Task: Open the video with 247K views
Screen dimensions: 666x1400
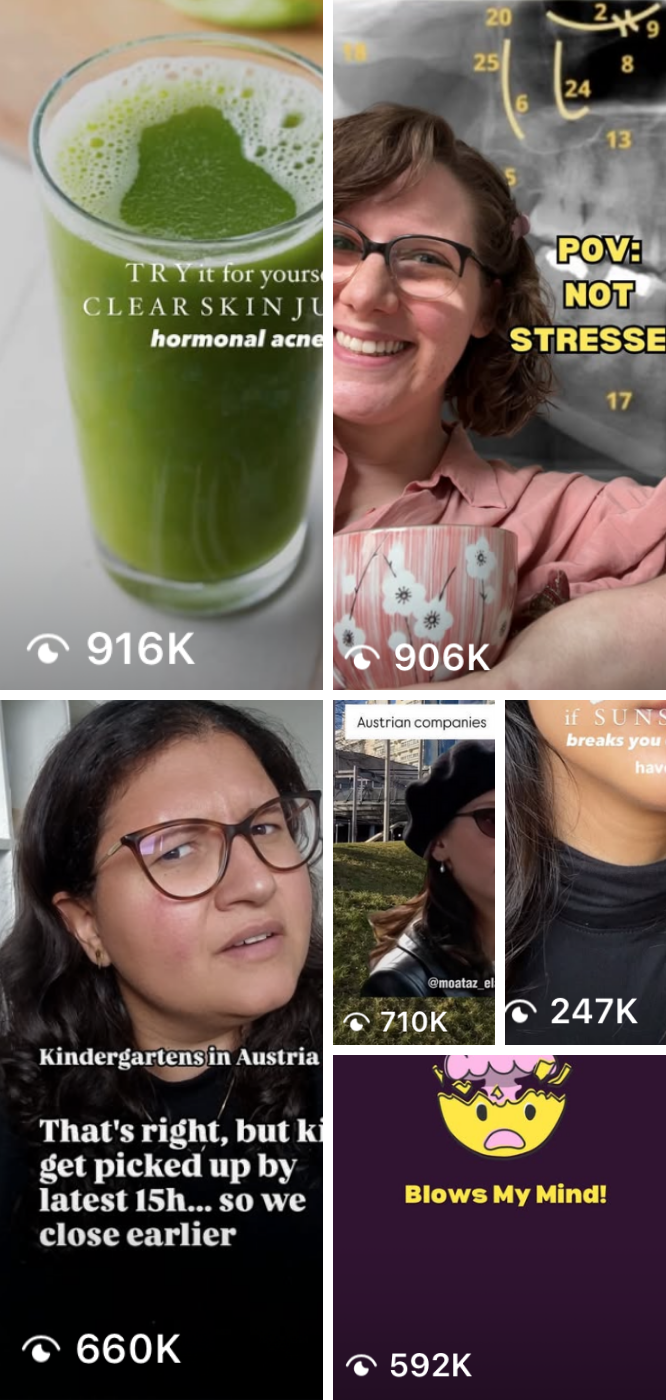Action: coord(585,875)
